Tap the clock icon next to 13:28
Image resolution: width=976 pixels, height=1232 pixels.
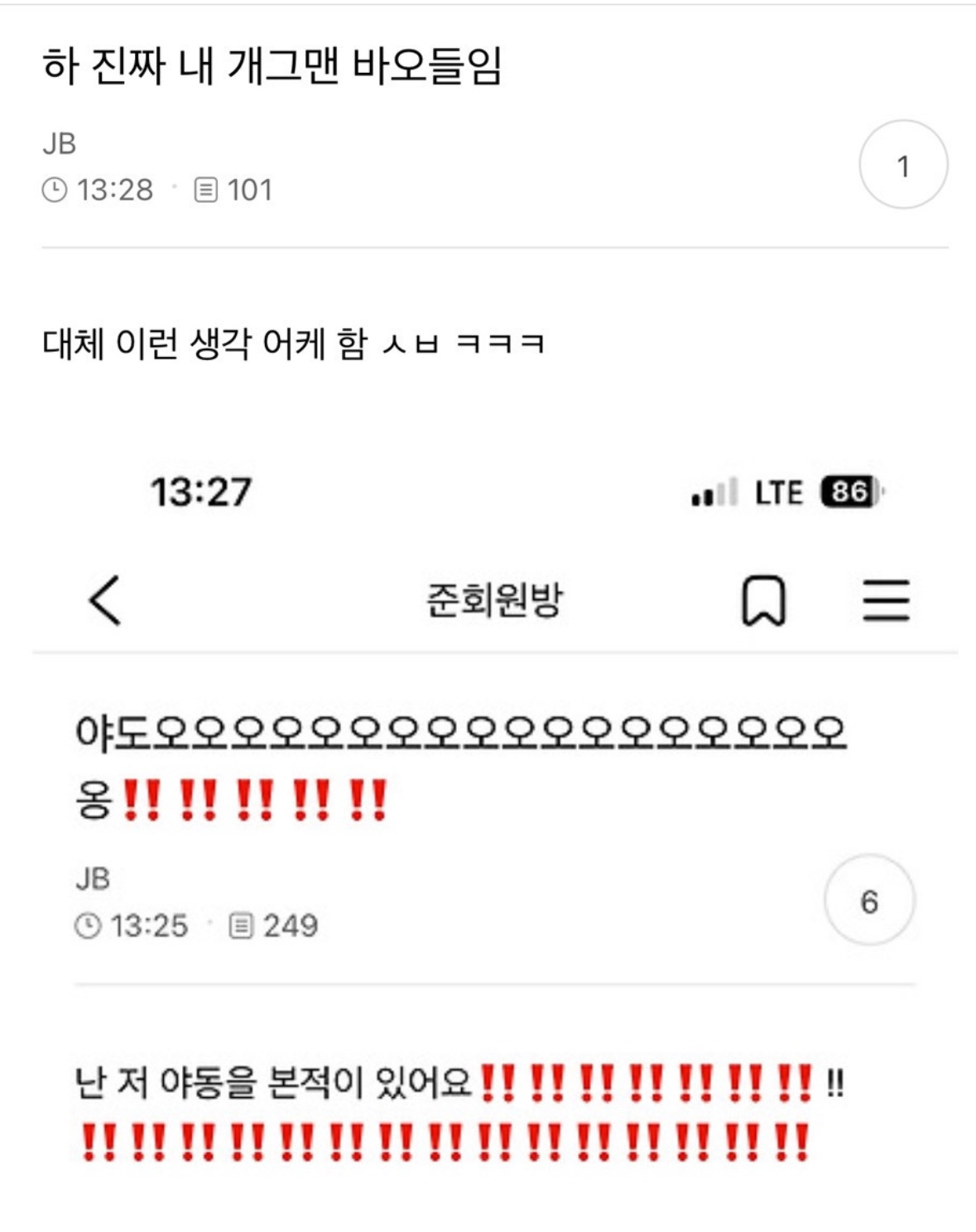pyautogui.click(x=56, y=189)
